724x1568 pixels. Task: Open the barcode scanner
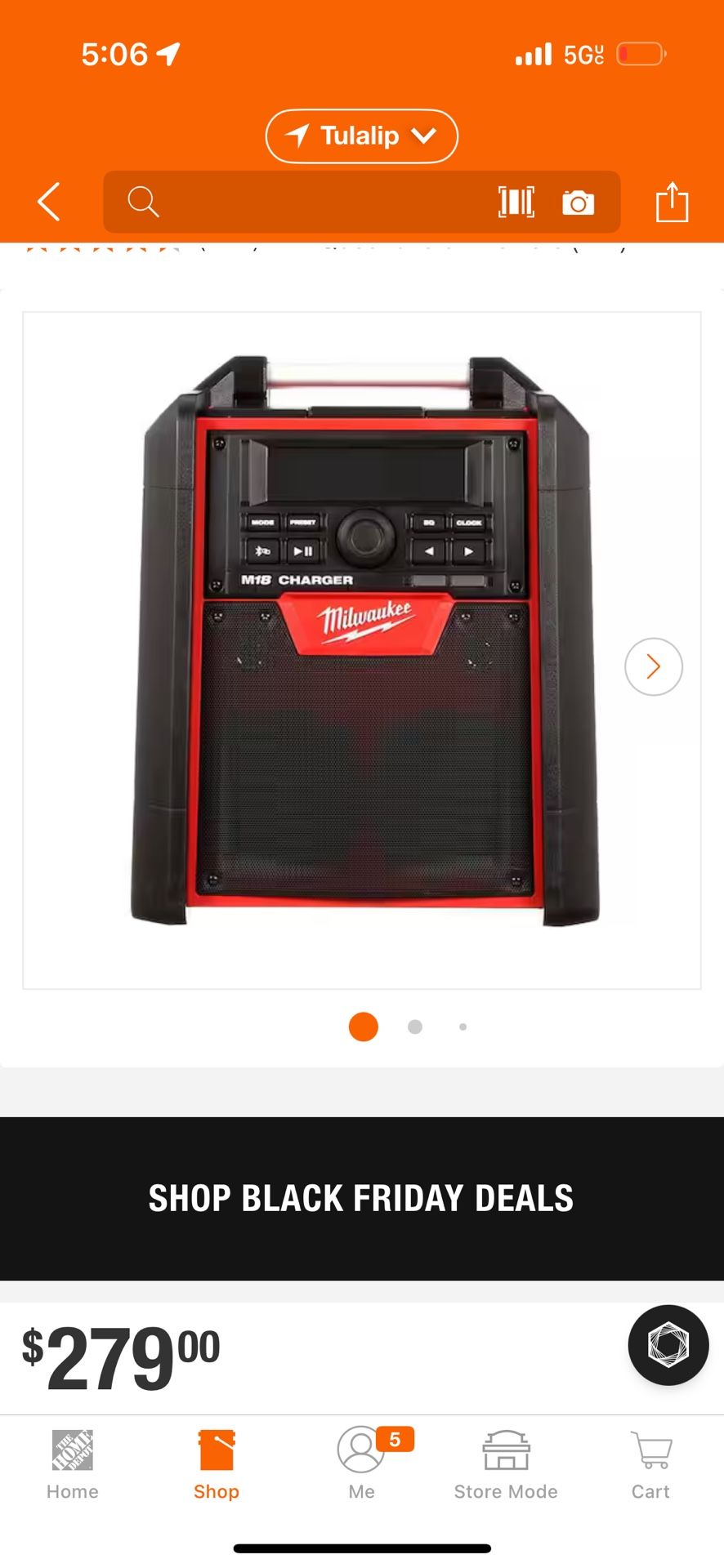click(x=516, y=202)
